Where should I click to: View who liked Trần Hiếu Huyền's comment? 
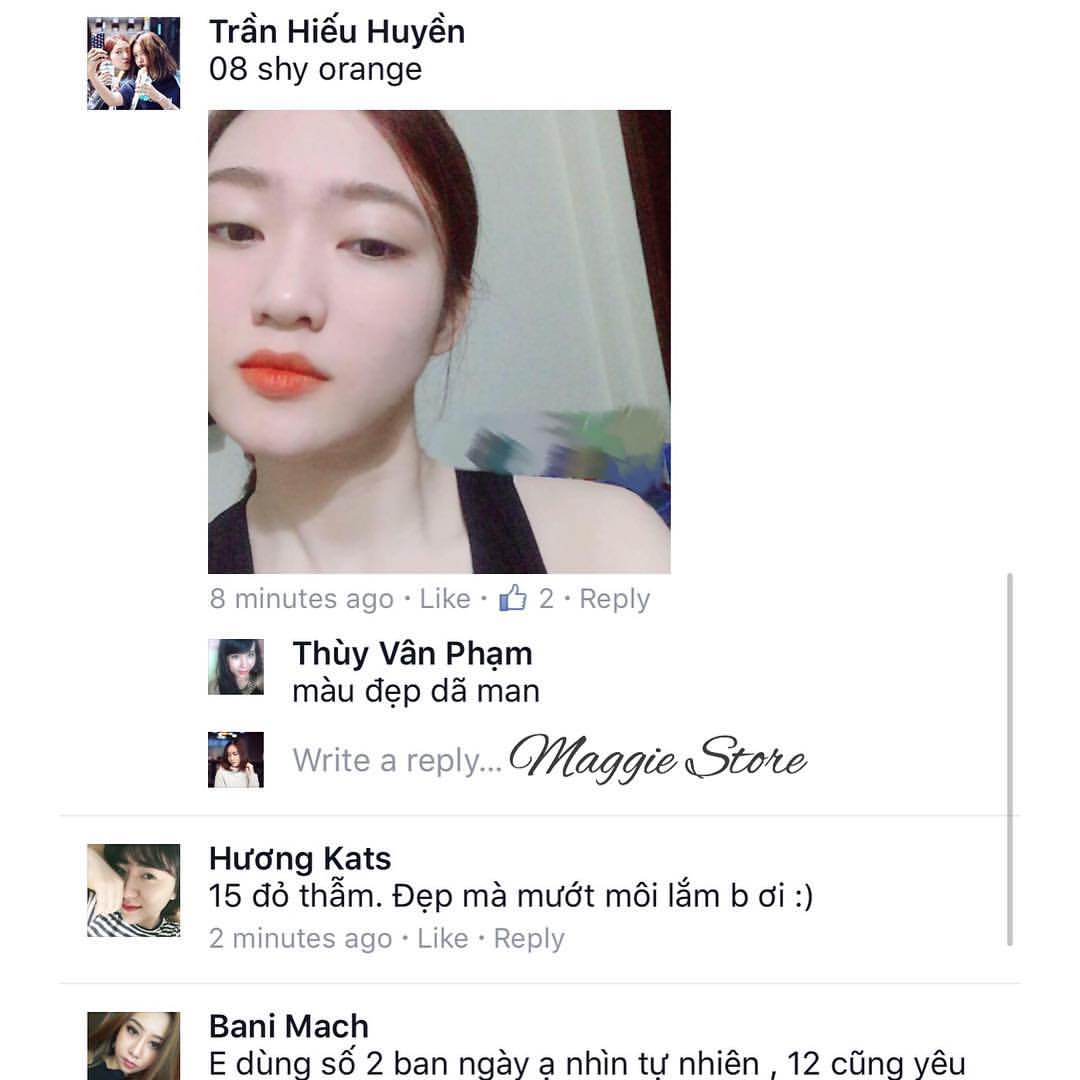pos(527,599)
